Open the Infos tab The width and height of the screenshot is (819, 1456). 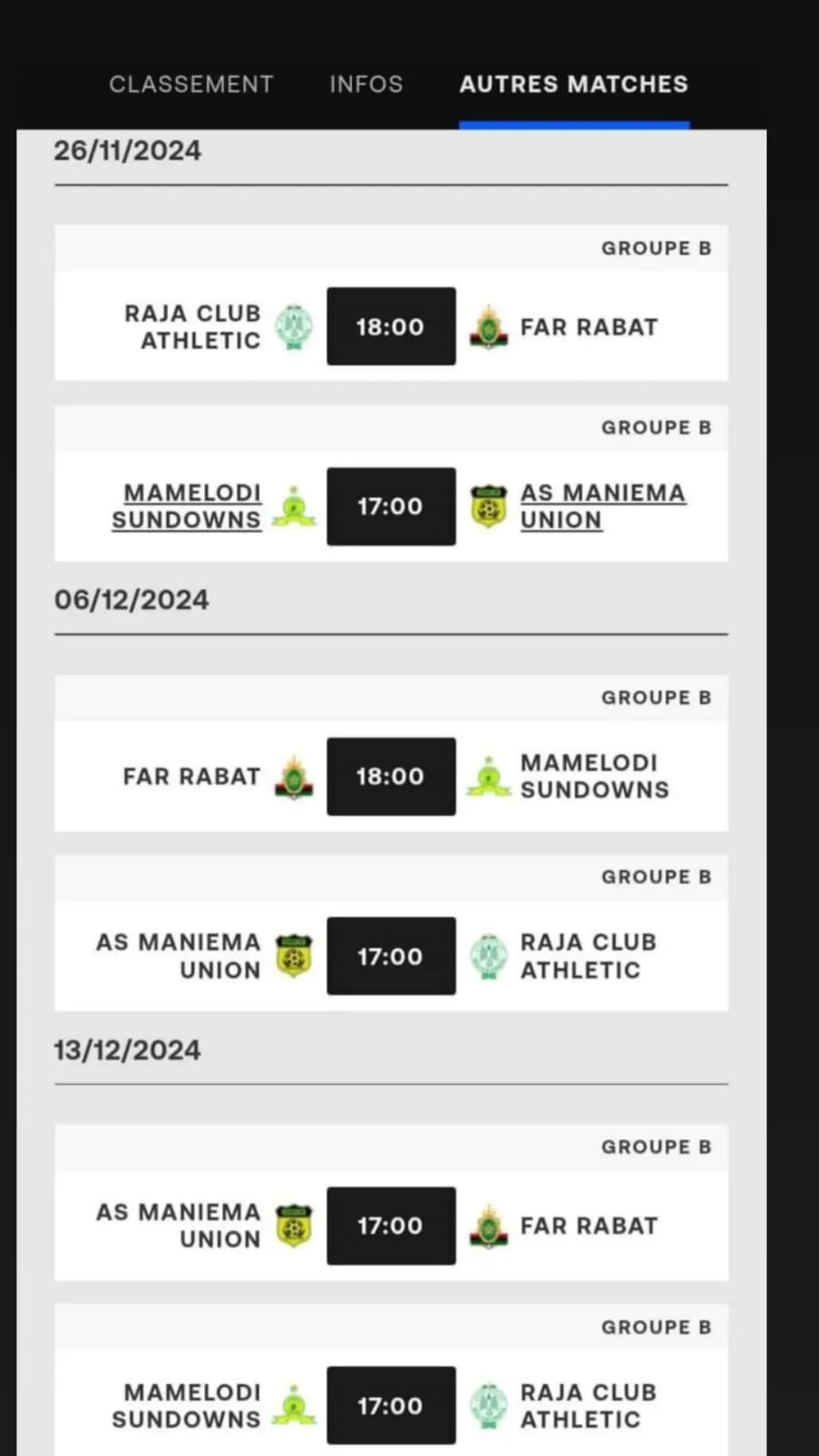pyautogui.click(x=365, y=85)
